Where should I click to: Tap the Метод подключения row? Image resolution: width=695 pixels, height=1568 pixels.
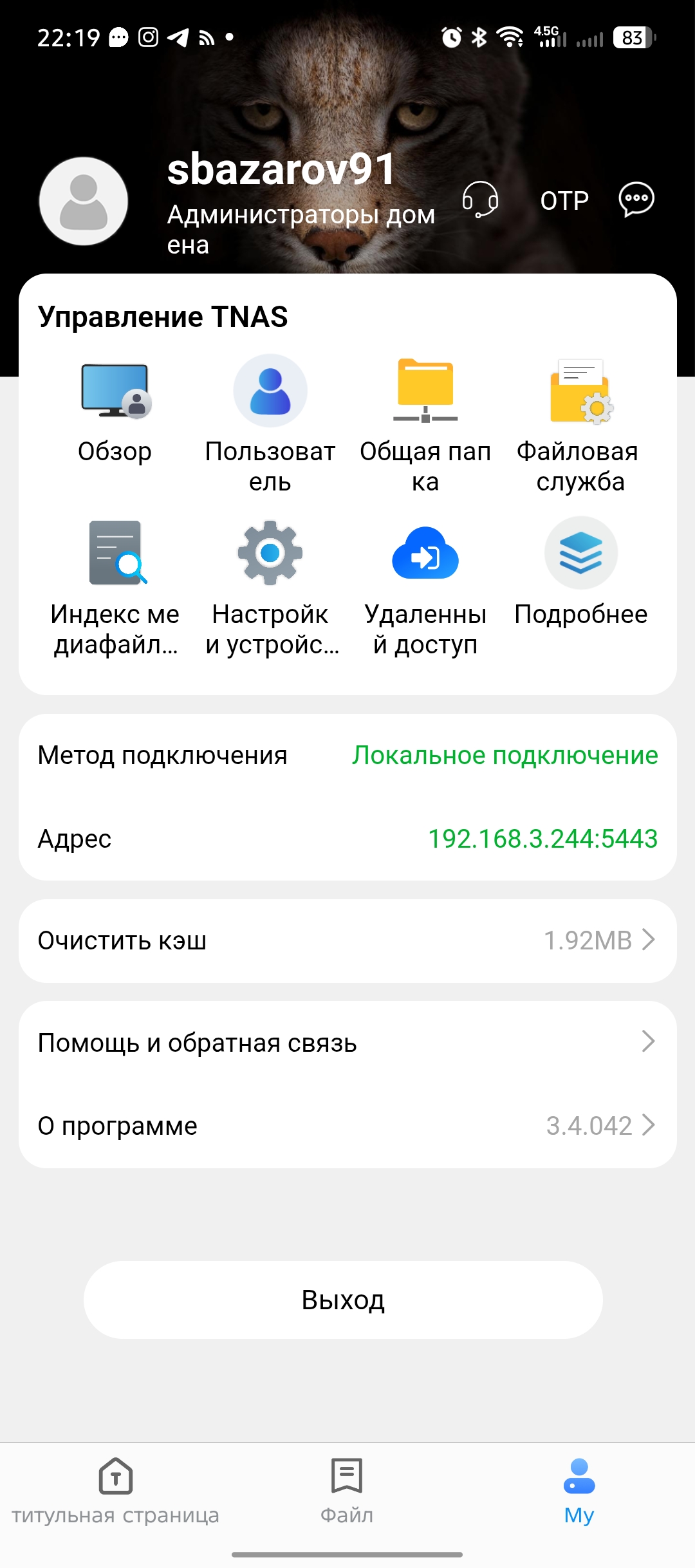347,755
